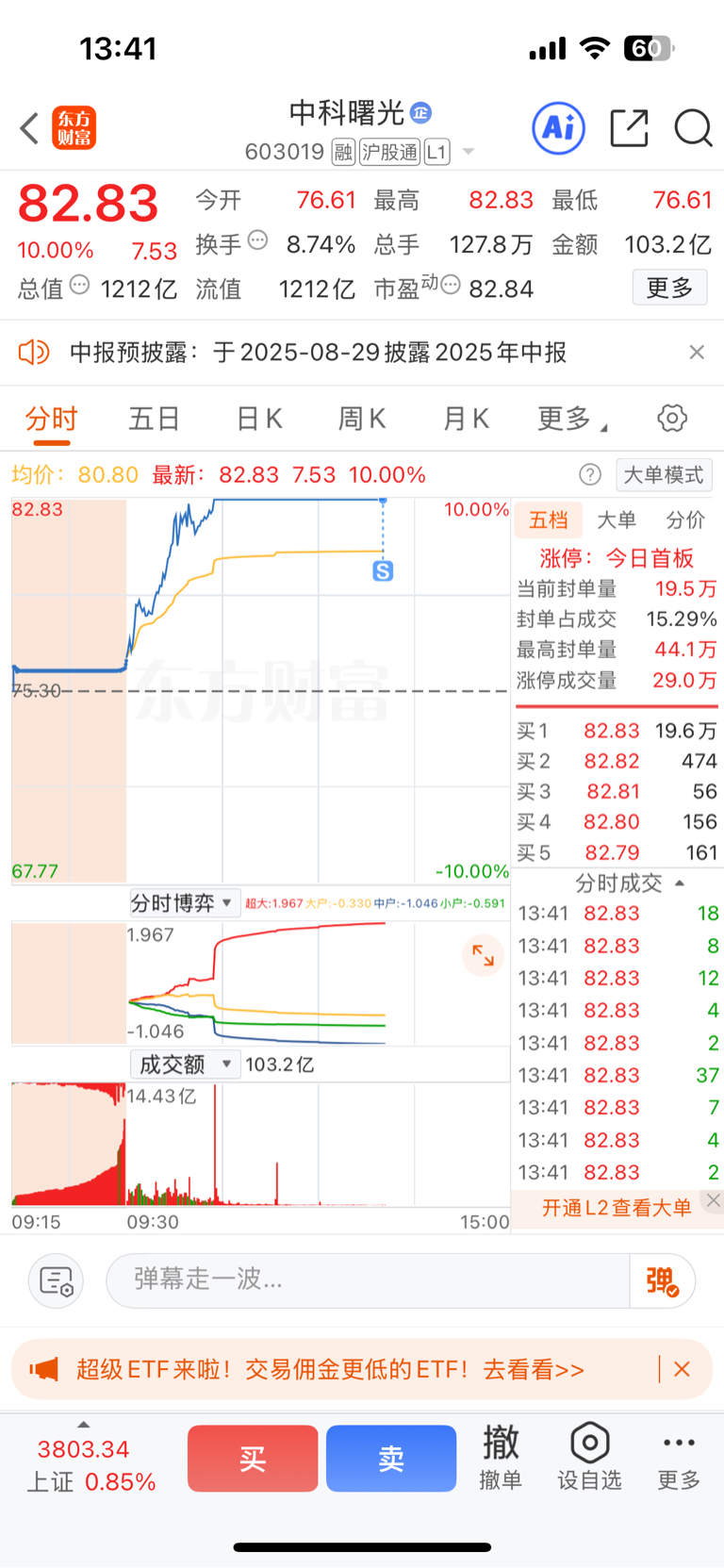Switch to the 日K chart tab
The height and width of the screenshot is (1568, 724).
(x=259, y=418)
